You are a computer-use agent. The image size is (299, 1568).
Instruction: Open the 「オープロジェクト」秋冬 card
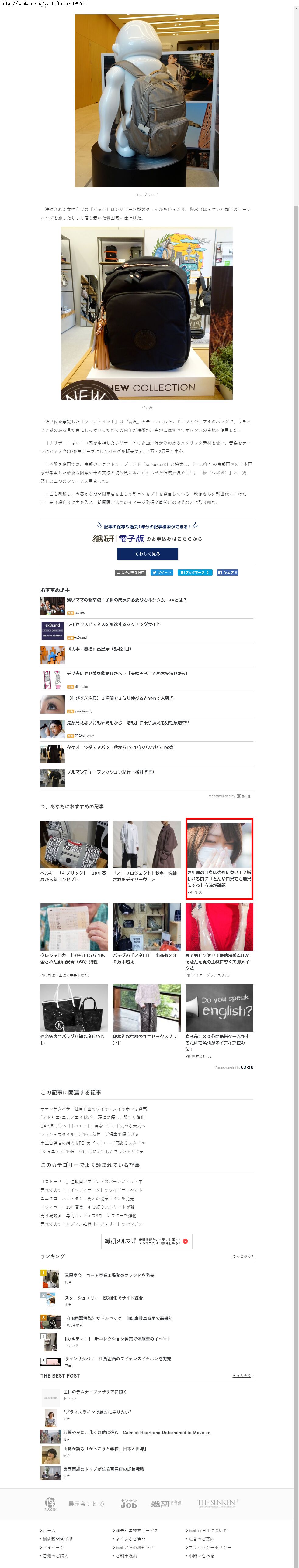(146, 852)
